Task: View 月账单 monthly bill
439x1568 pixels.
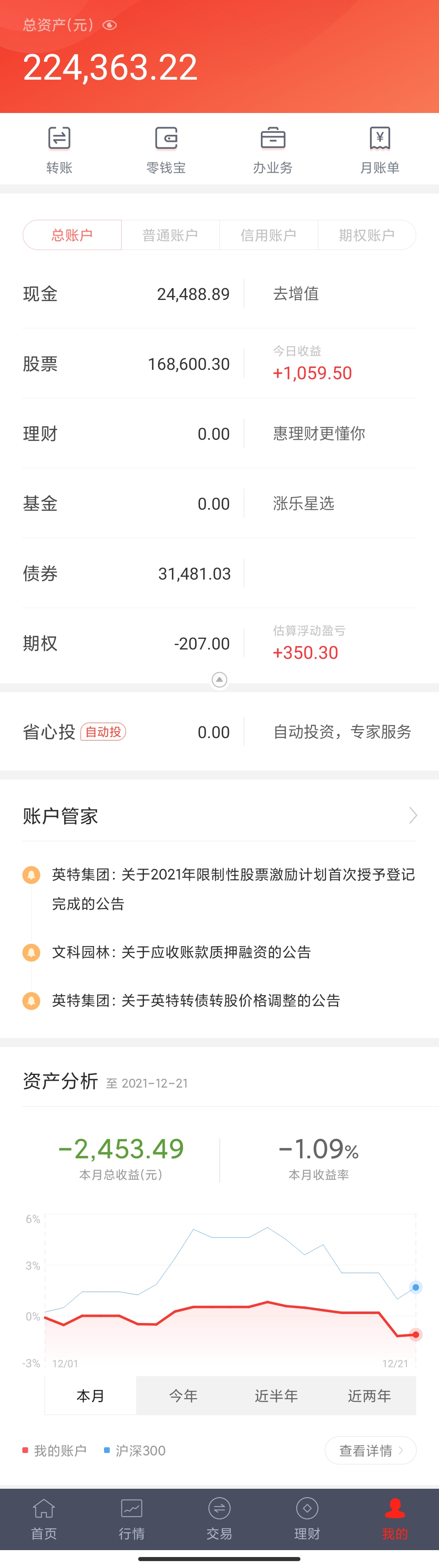Action: point(379,149)
